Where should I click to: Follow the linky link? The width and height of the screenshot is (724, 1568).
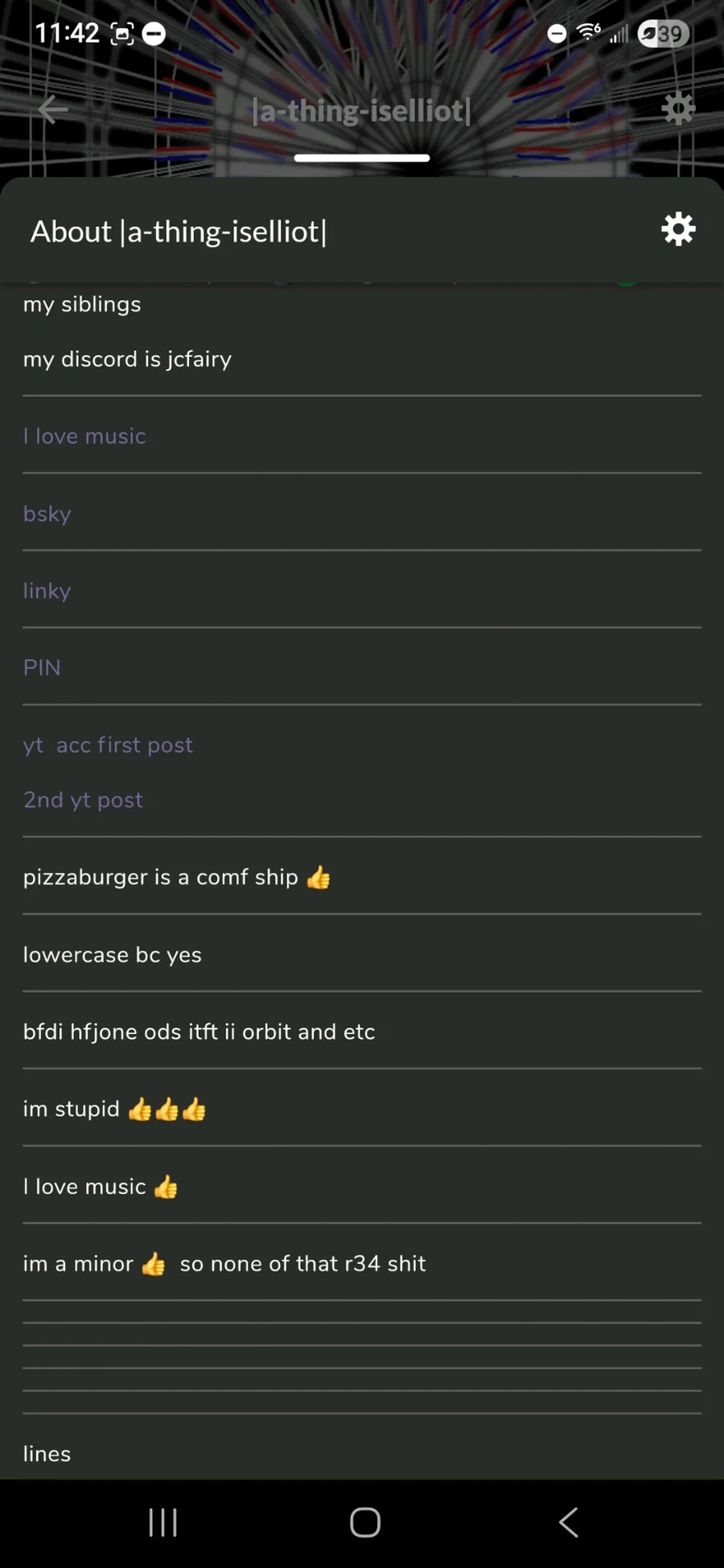click(47, 591)
